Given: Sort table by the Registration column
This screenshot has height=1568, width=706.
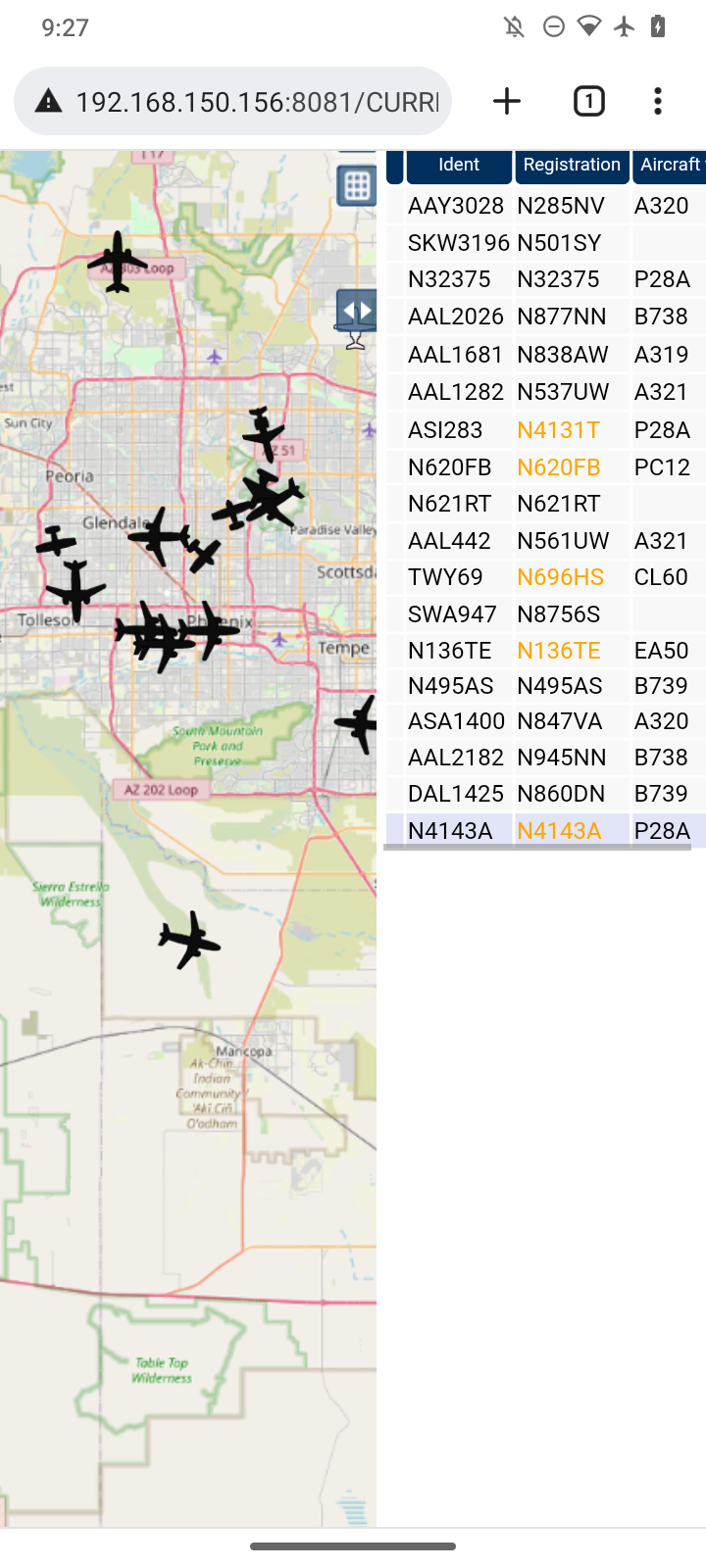Looking at the screenshot, I should [572, 165].
